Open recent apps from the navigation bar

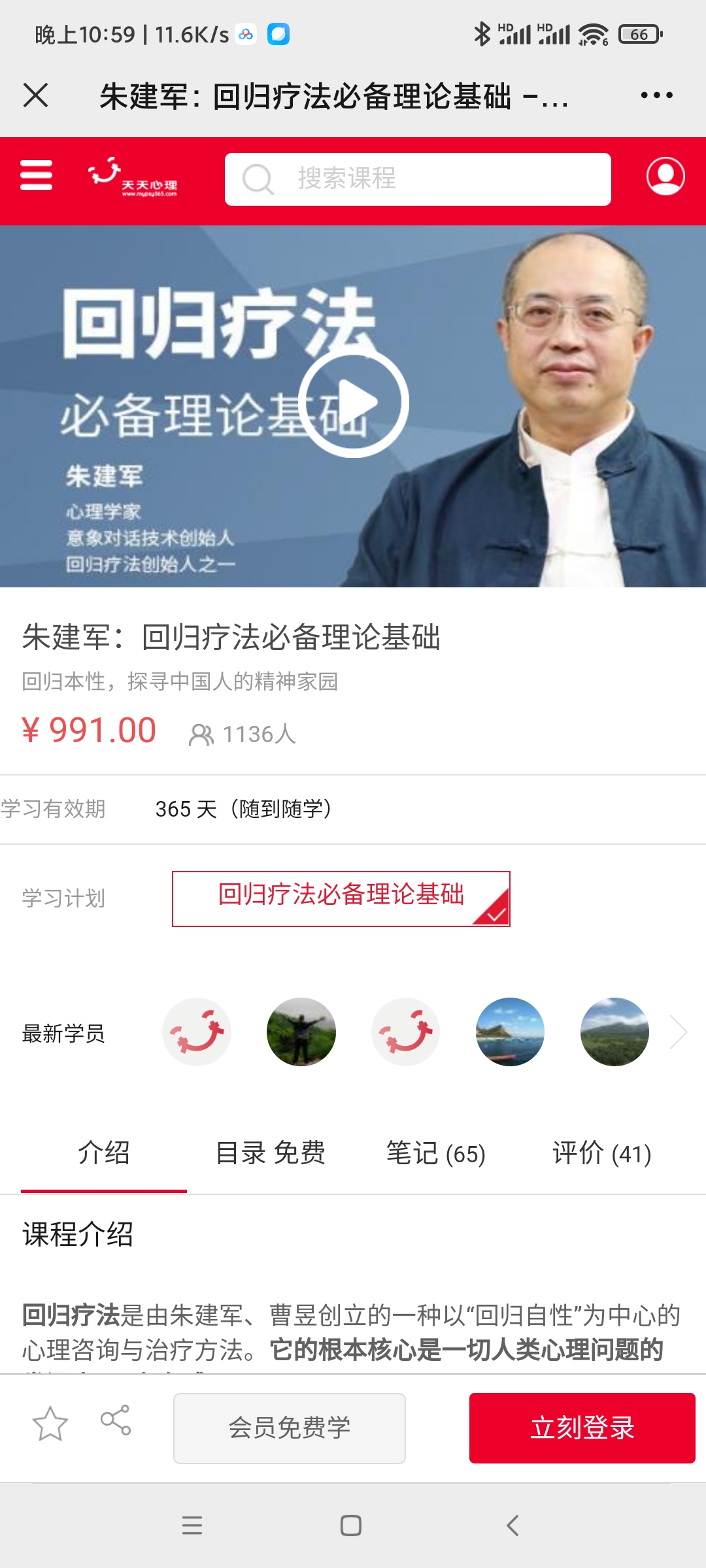192,1526
